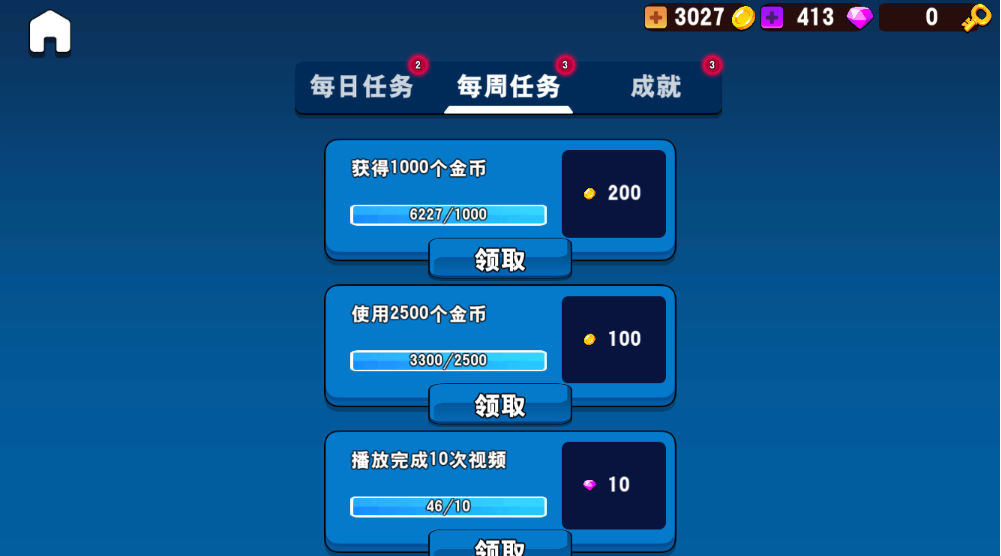
Task: Switch to the 每日任务 tab
Action: coord(362,87)
